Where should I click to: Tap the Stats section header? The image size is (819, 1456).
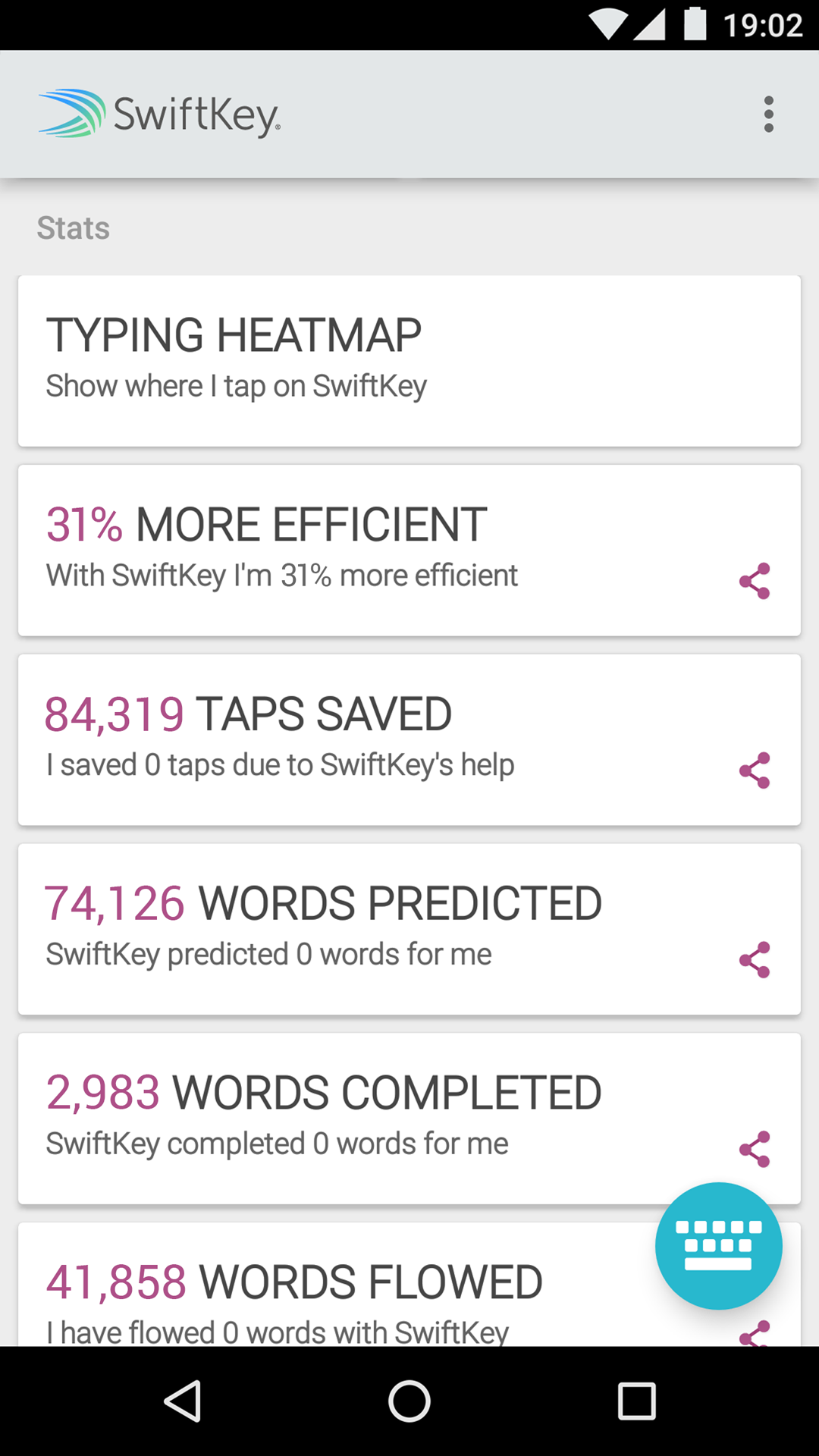tap(73, 227)
